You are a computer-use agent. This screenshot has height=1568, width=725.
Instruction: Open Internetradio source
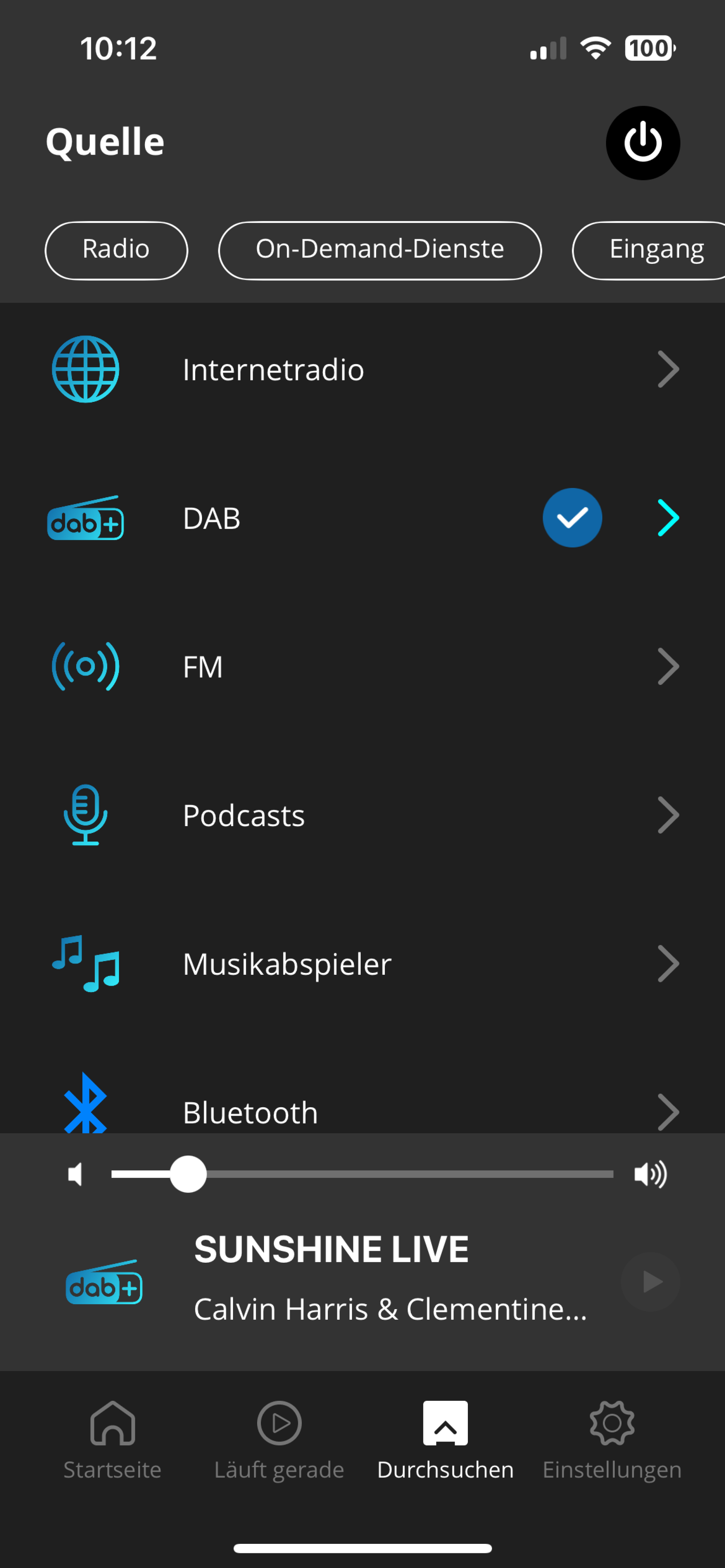click(362, 369)
